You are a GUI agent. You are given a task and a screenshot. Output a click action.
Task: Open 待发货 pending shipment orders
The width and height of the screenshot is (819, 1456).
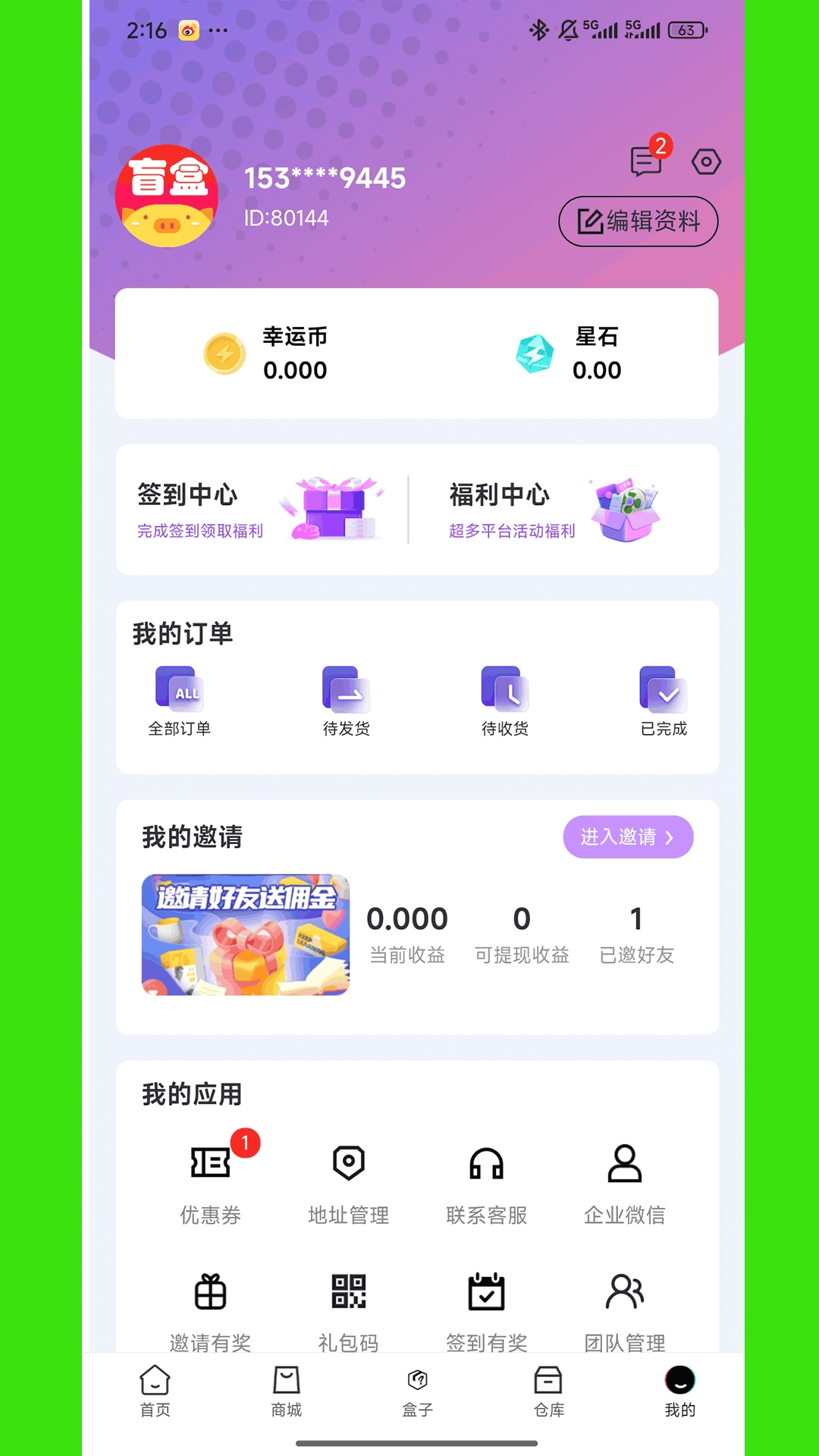(347, 701)
